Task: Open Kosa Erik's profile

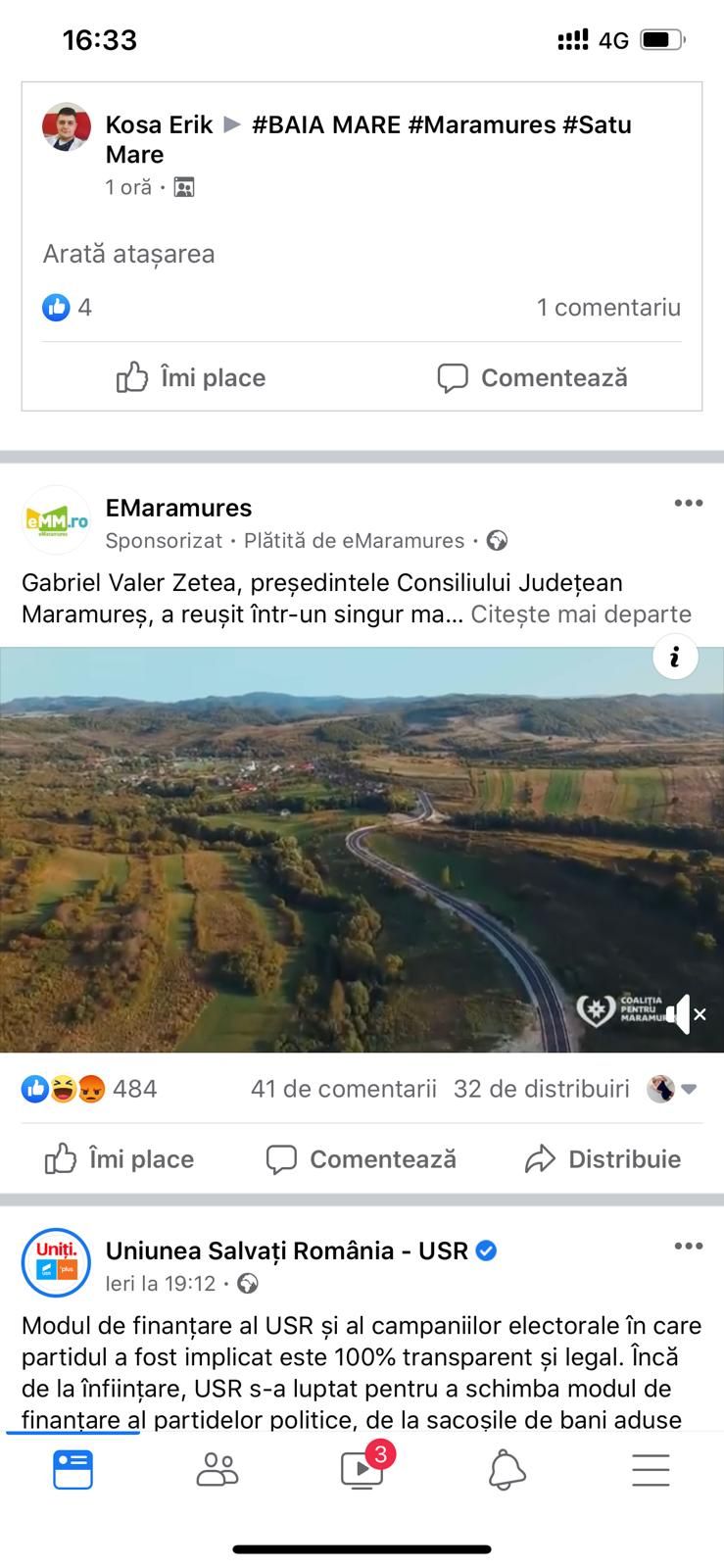Action: click(159, 124)
